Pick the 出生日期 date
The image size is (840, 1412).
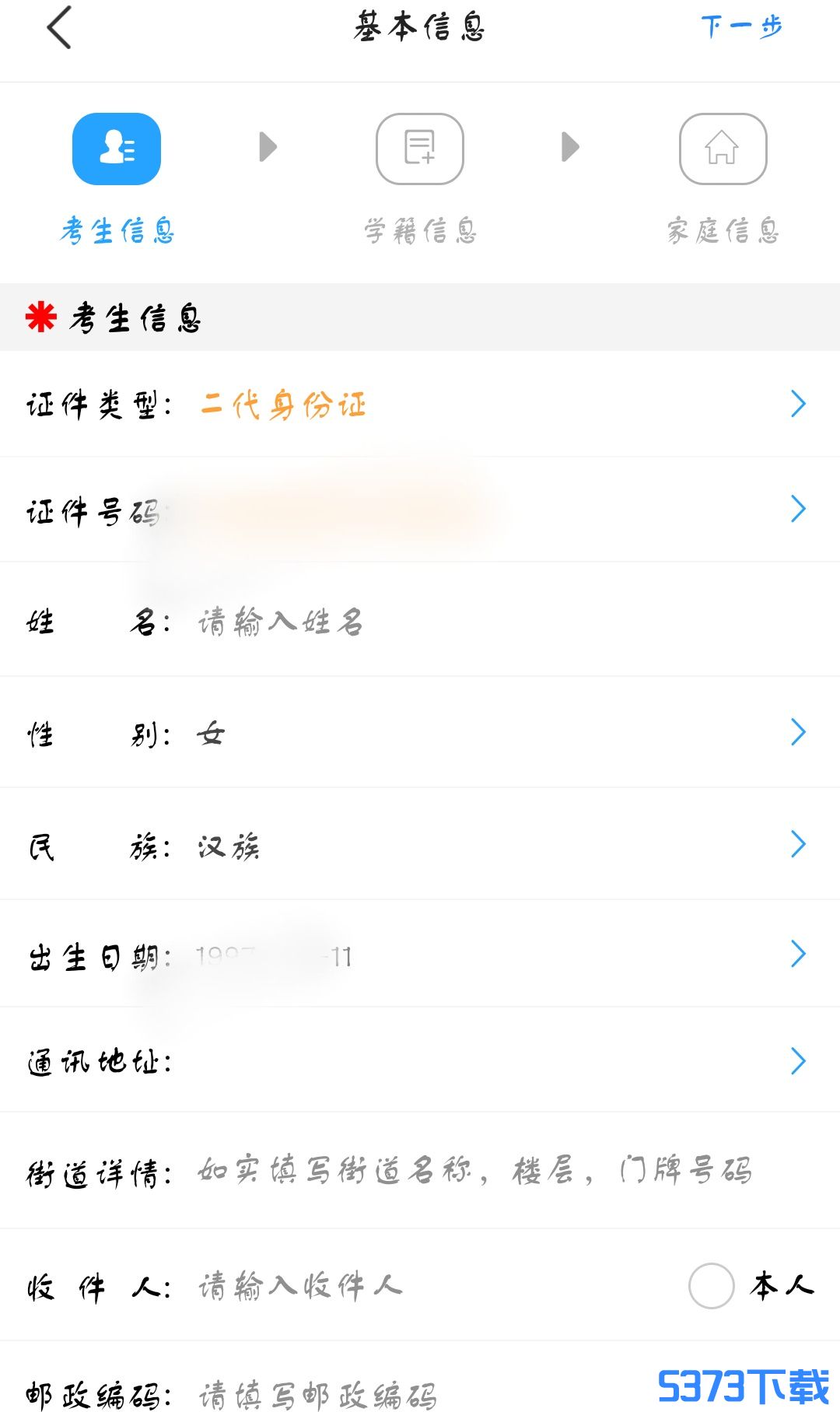pyautogui.click(x=420, y=955)
